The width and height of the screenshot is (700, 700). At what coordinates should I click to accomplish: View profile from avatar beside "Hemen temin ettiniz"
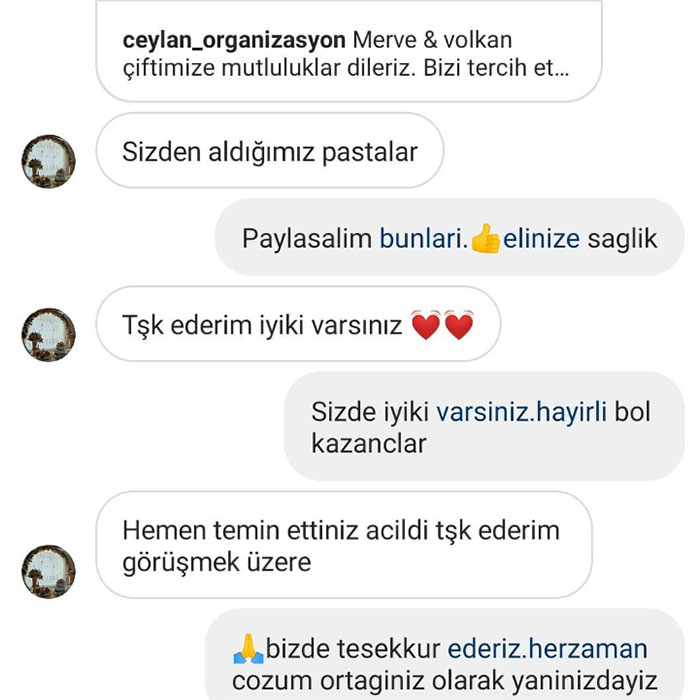(48, 571)
